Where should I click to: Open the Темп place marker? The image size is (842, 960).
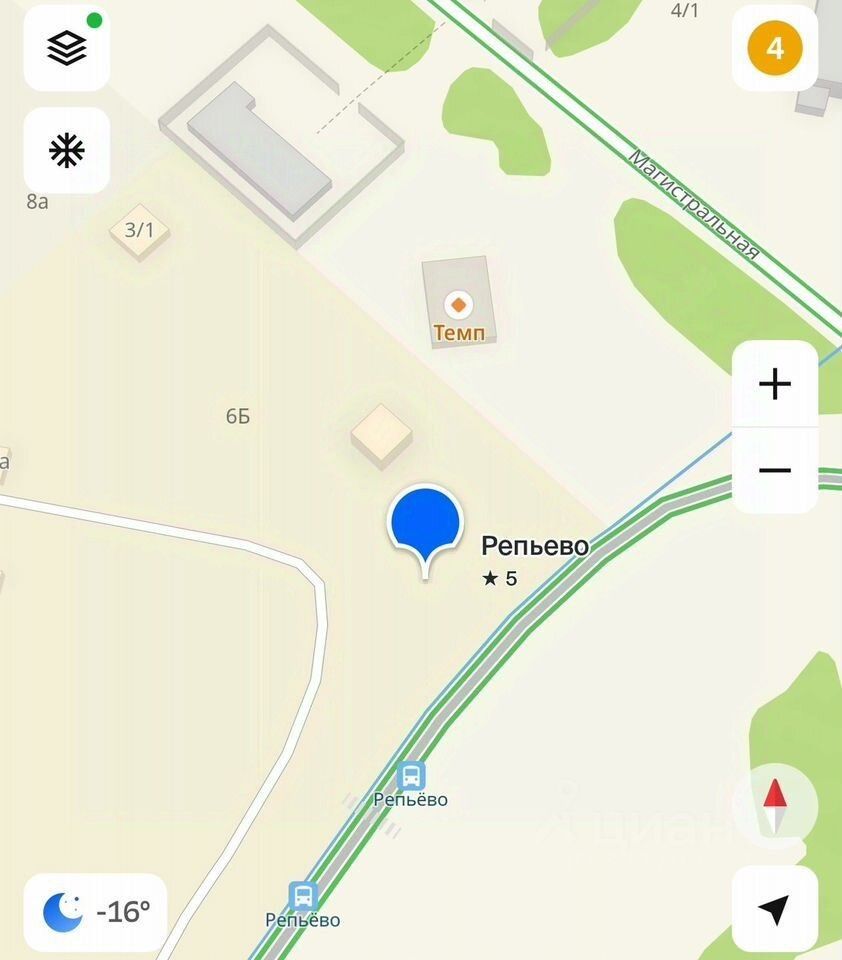(x=458, y=304)
